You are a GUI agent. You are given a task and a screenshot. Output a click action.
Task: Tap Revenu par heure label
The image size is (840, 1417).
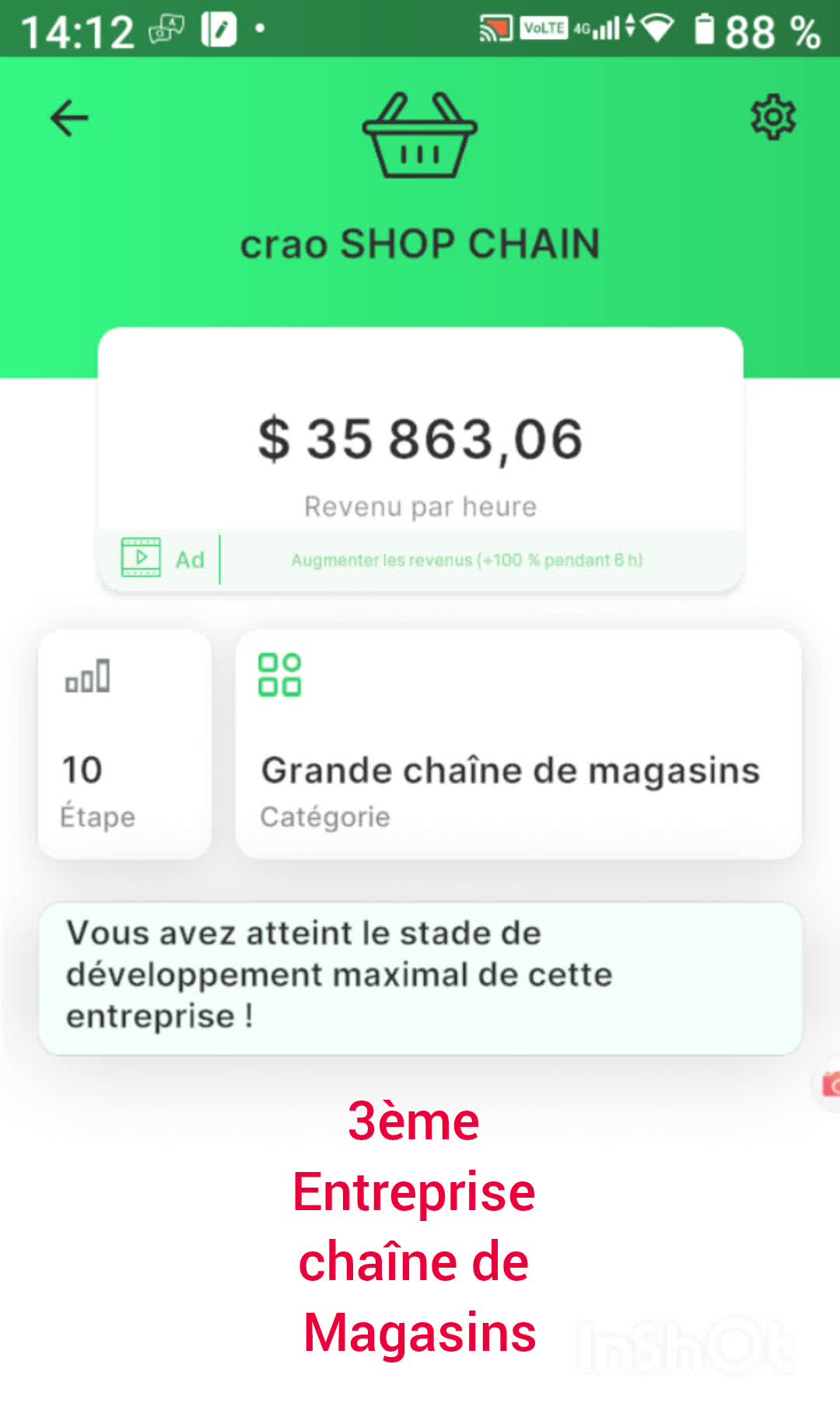pos(420,506)
